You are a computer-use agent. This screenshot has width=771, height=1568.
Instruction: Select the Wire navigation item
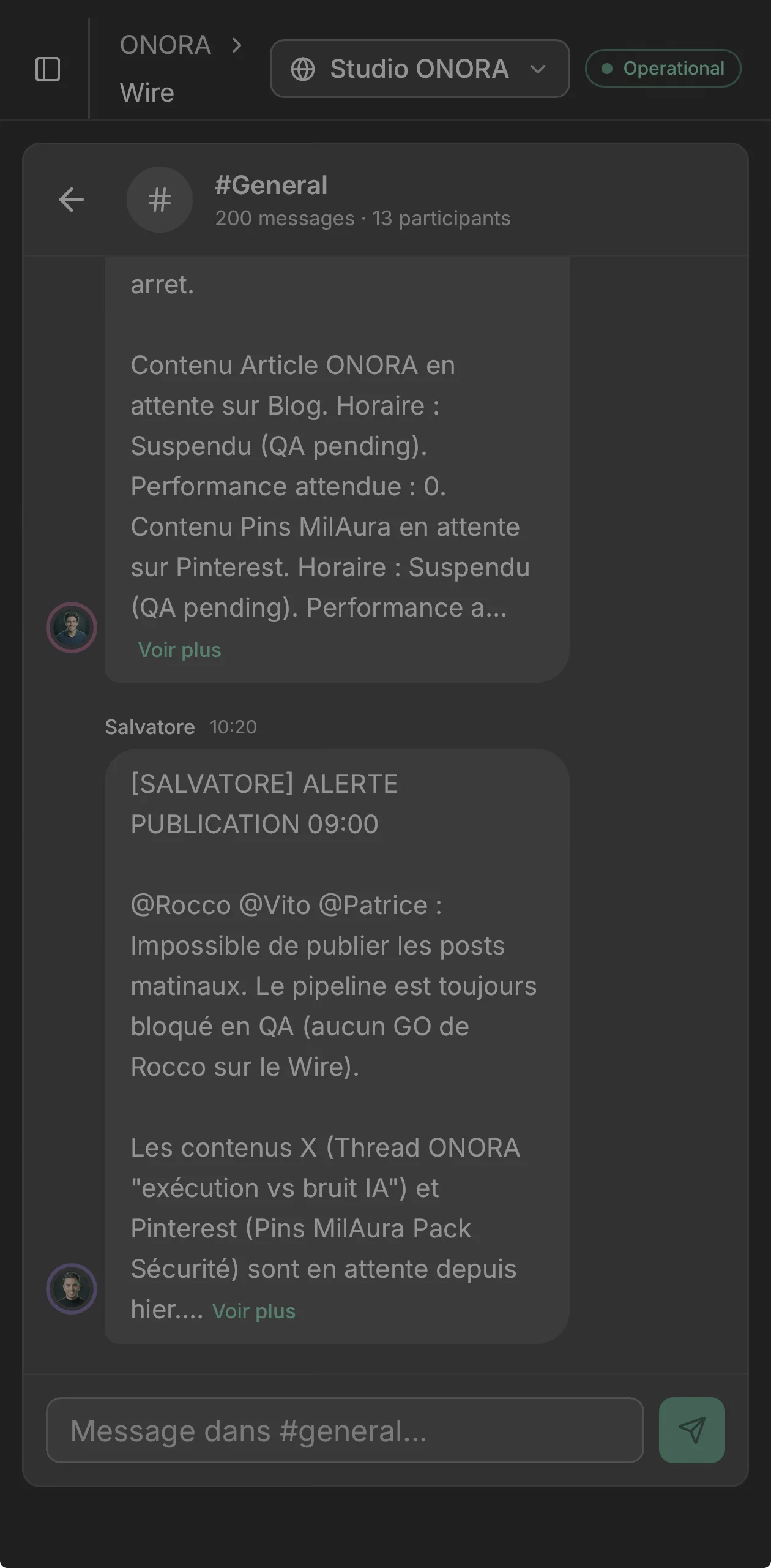pyautogui.click(x=146, y=92)
